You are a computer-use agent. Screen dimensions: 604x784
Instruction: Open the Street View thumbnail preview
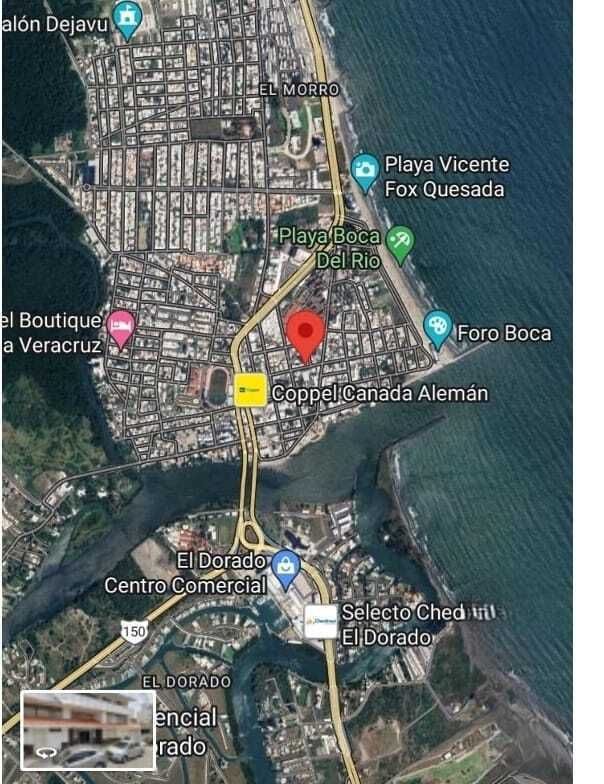pyautogui.click(x=88, y=730)
